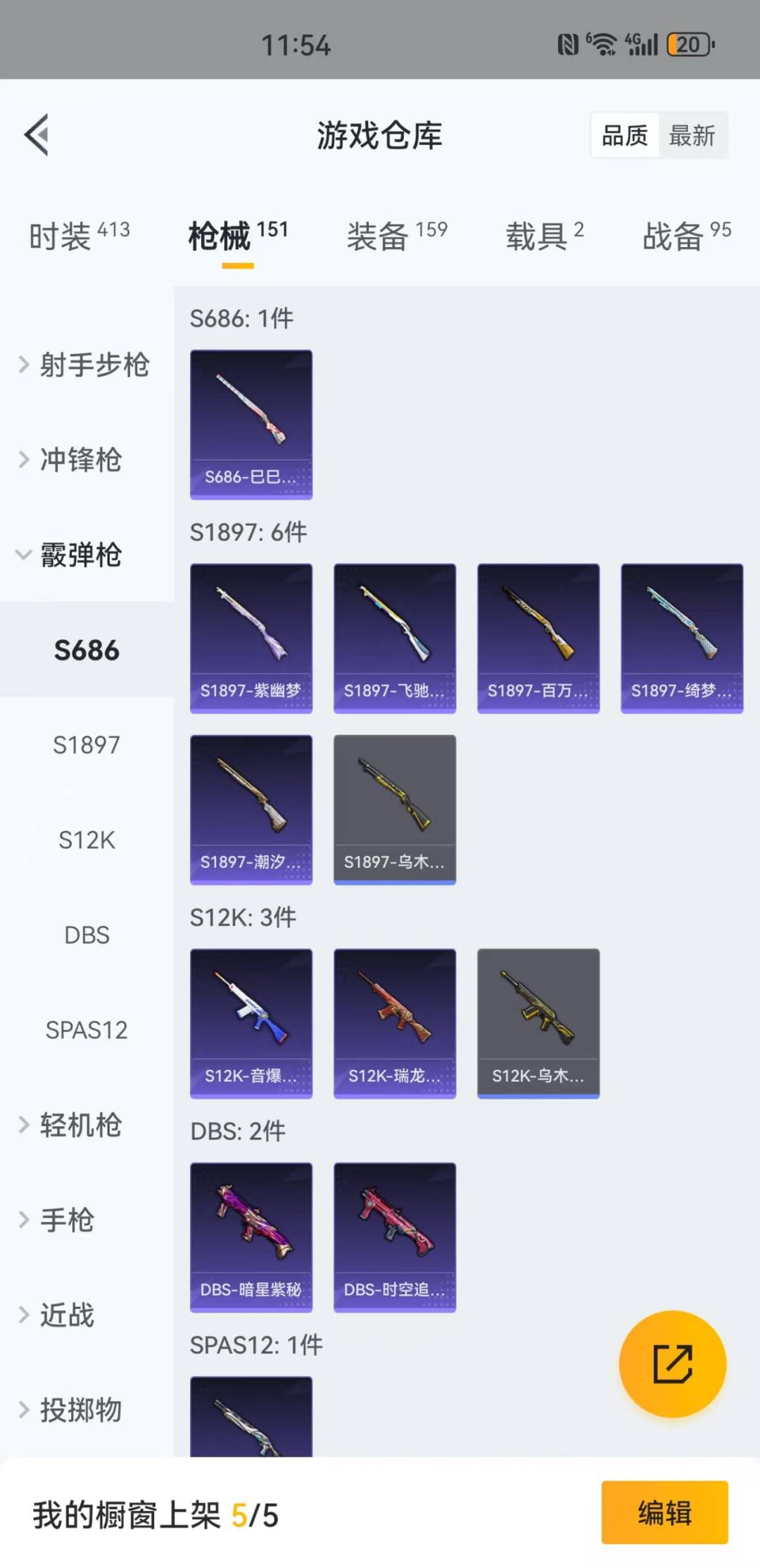Open the 战备 tab
760x1568 pixels.
(686, 236)
